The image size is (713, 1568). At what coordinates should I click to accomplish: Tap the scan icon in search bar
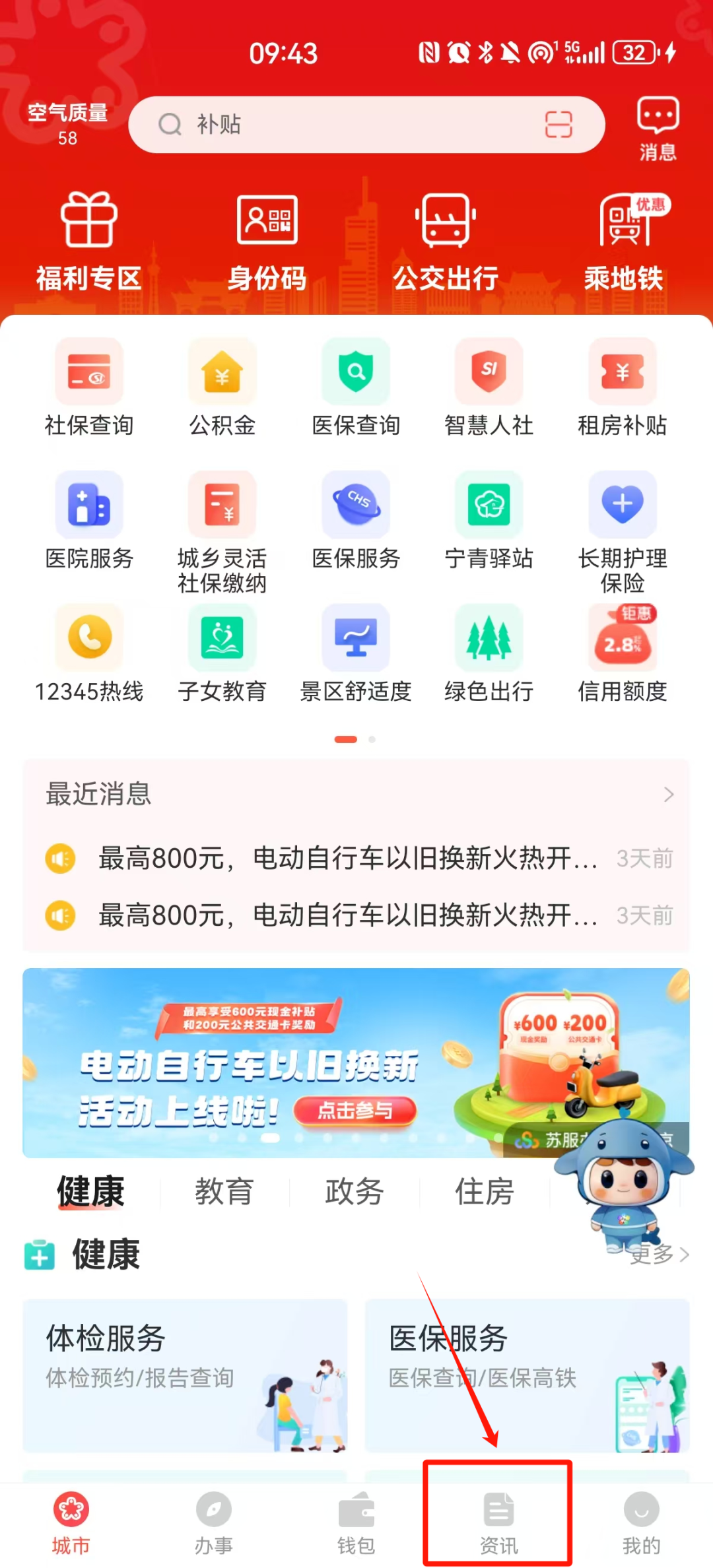(x=558, y=124)
